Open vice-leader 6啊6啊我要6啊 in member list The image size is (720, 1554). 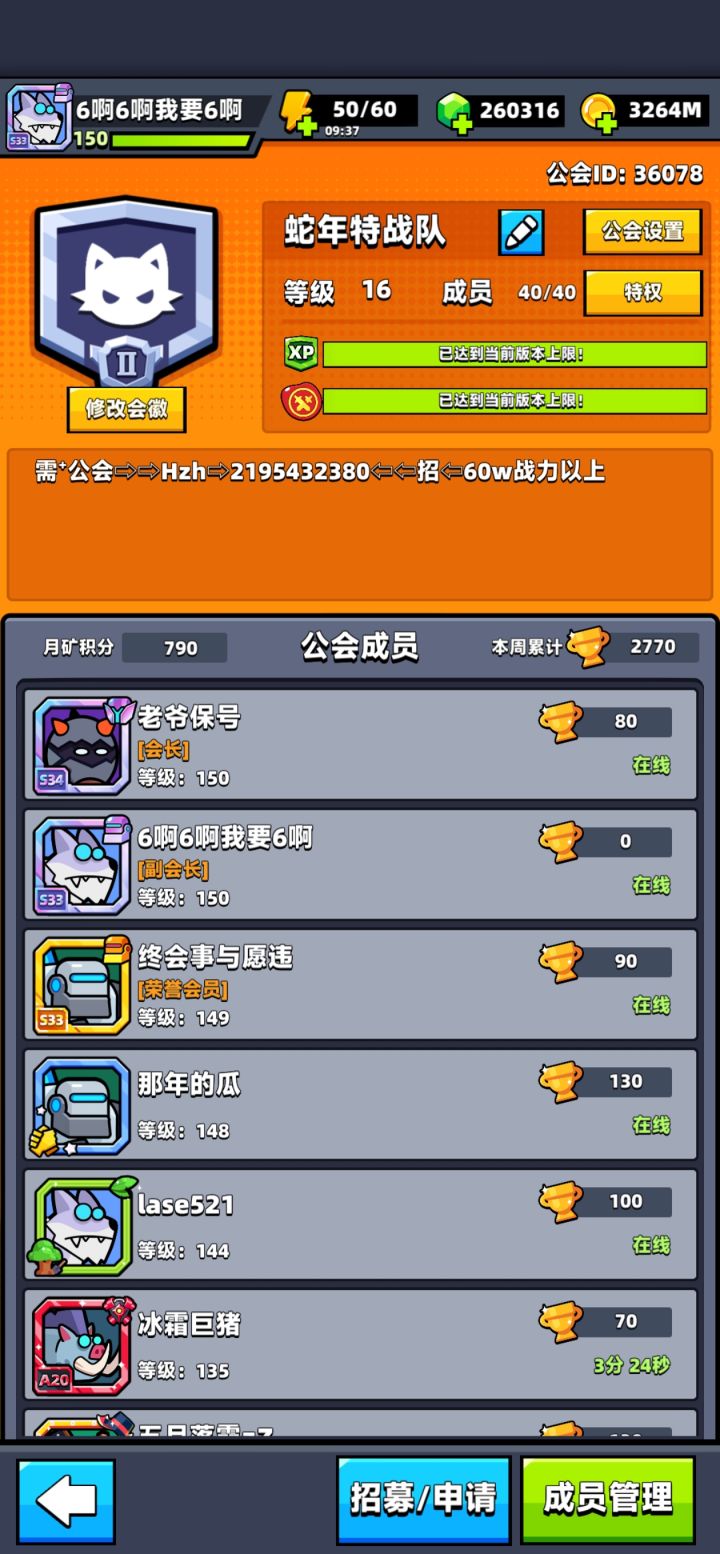coord(360,865)
